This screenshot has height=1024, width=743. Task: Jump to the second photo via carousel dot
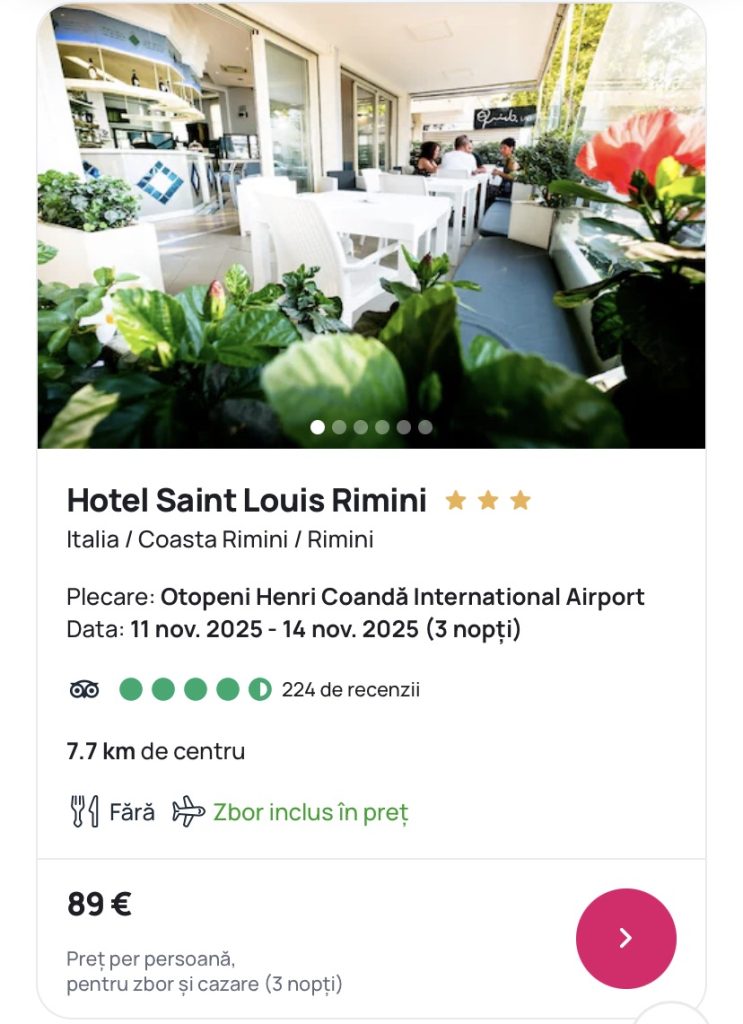[x=339, y=427]
